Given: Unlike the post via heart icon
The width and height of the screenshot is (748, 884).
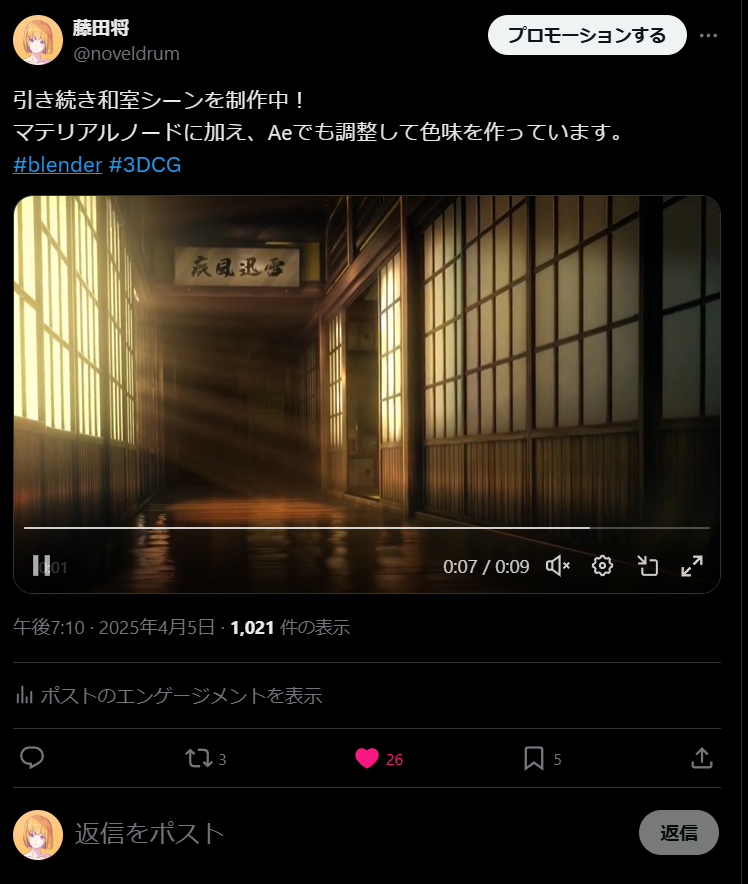Looking at the screenshot, I should point(367,758).
